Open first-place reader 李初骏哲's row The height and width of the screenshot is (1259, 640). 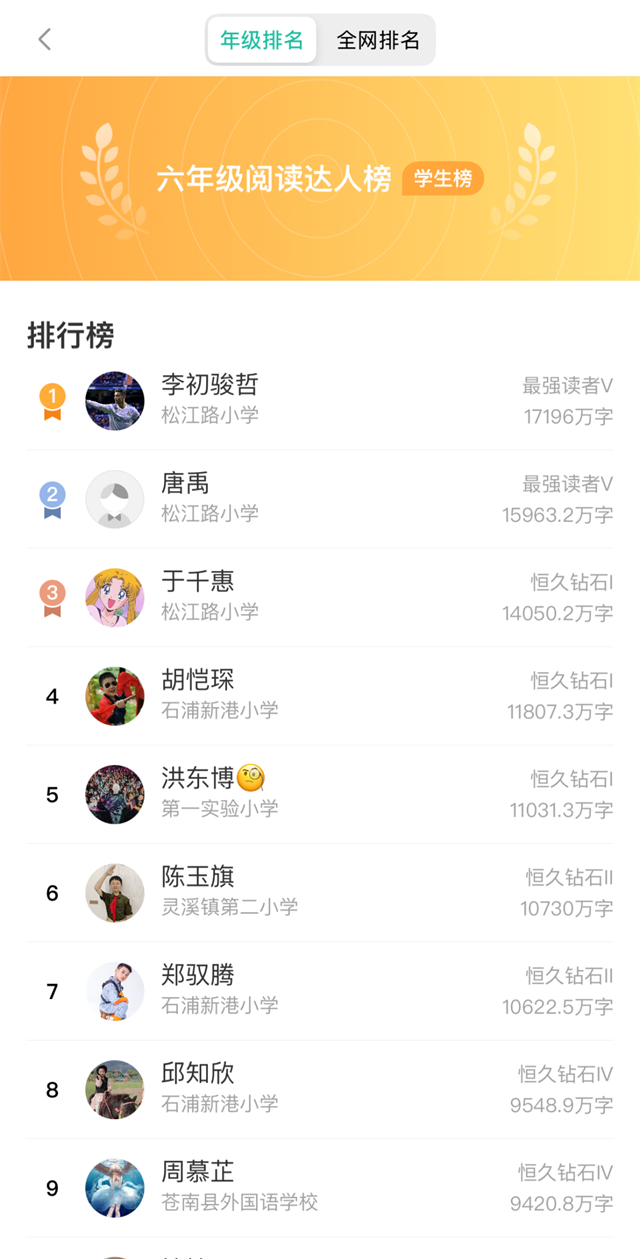tap(320, 400)
